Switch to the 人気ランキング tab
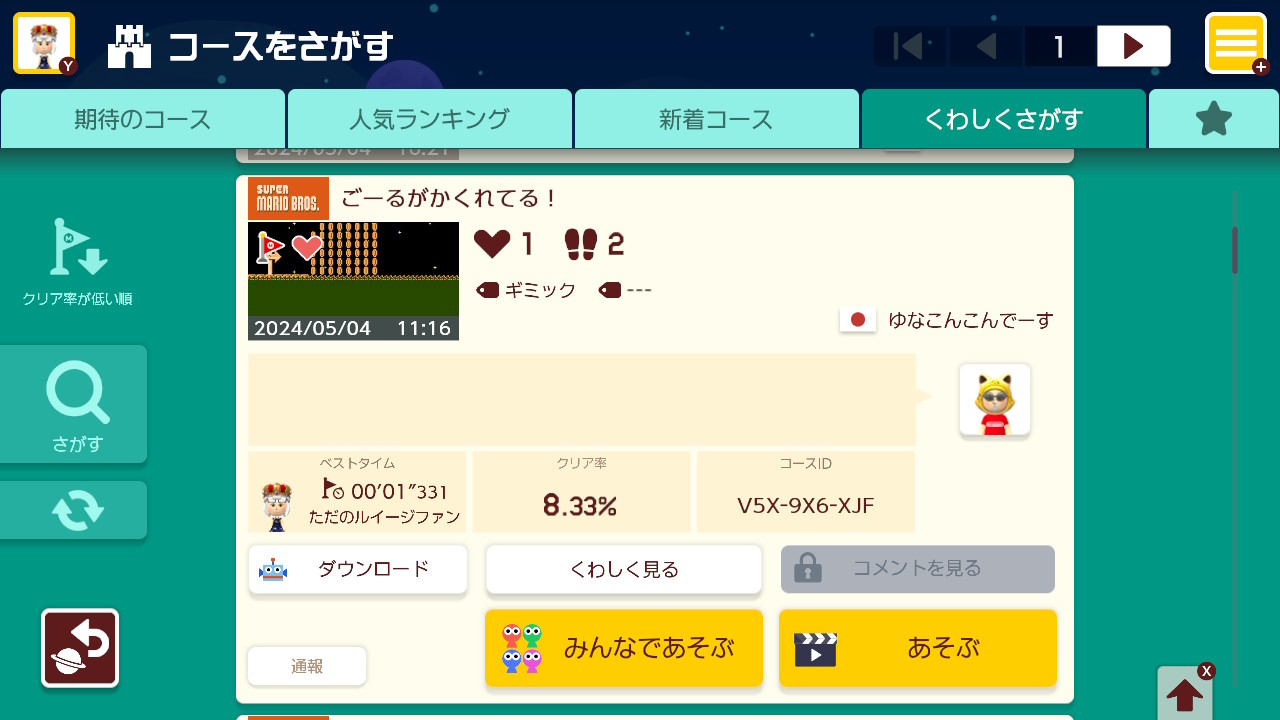The width and height of the screenshot is (1280, 720). coord(429,119)
